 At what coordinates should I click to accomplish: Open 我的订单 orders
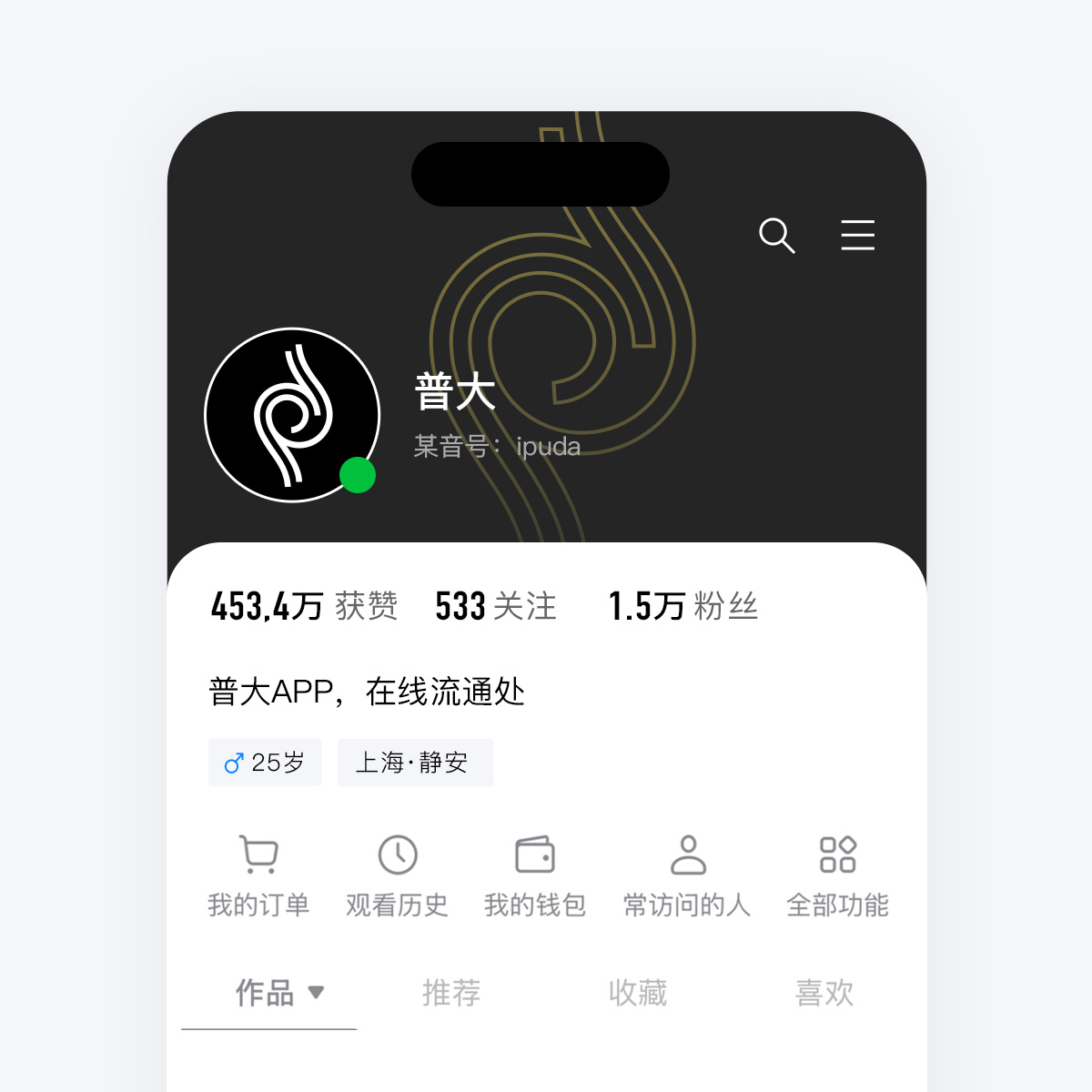click(258, 875)
